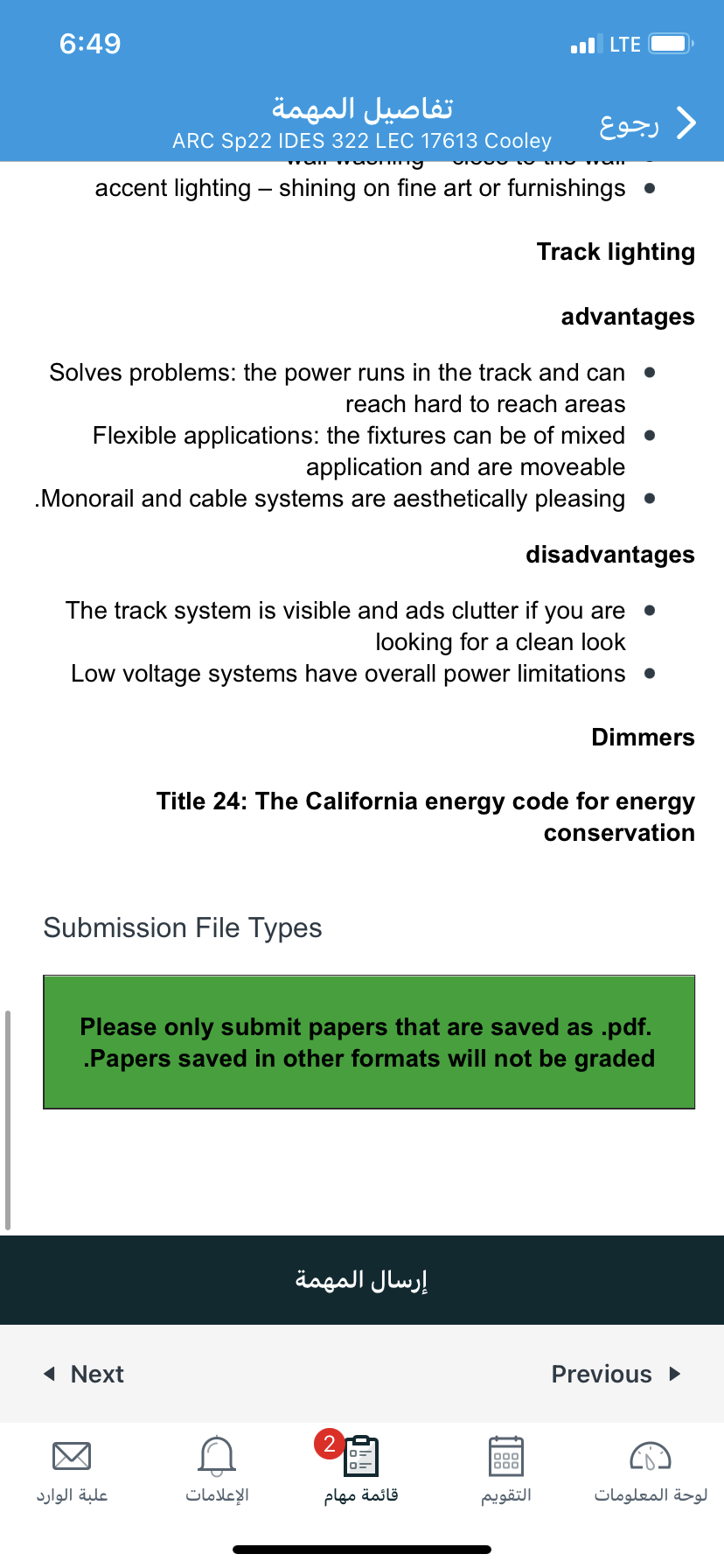This screenshot has height=1568, width=724.
Task: Tap إرسال المهمة to submit the assignment
Action: click(x=362, y=1279)
